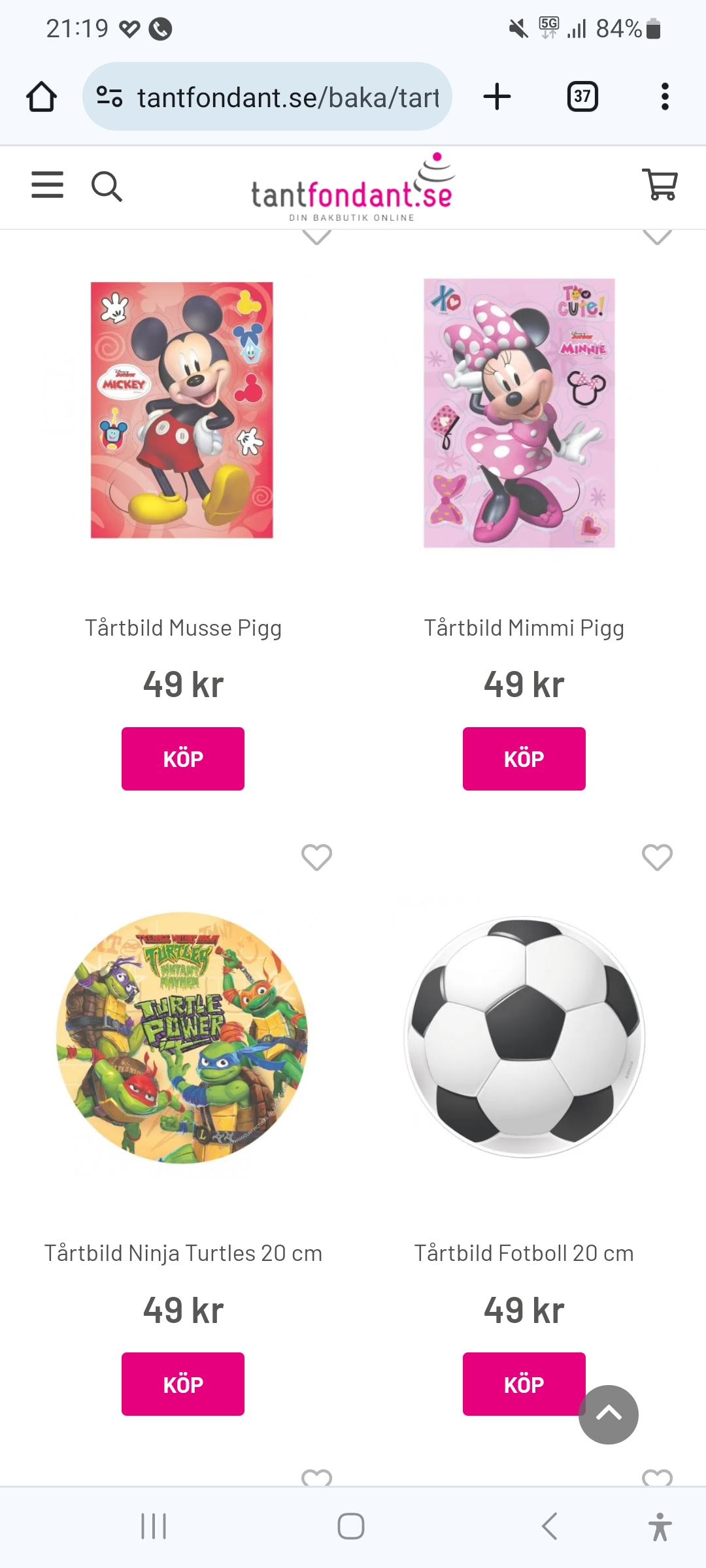Open a new browser tab

(497, 97)
